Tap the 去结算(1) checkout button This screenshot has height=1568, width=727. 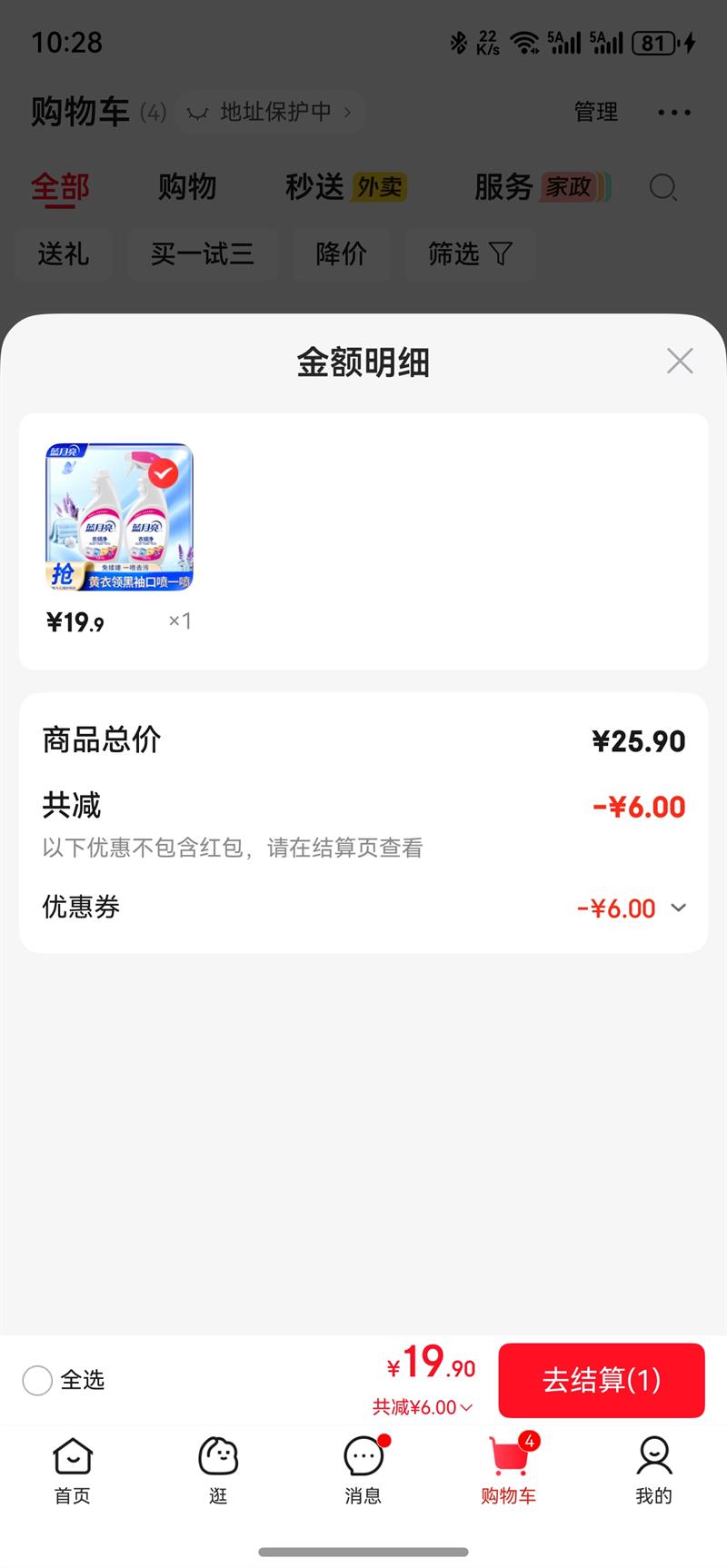601,1380
